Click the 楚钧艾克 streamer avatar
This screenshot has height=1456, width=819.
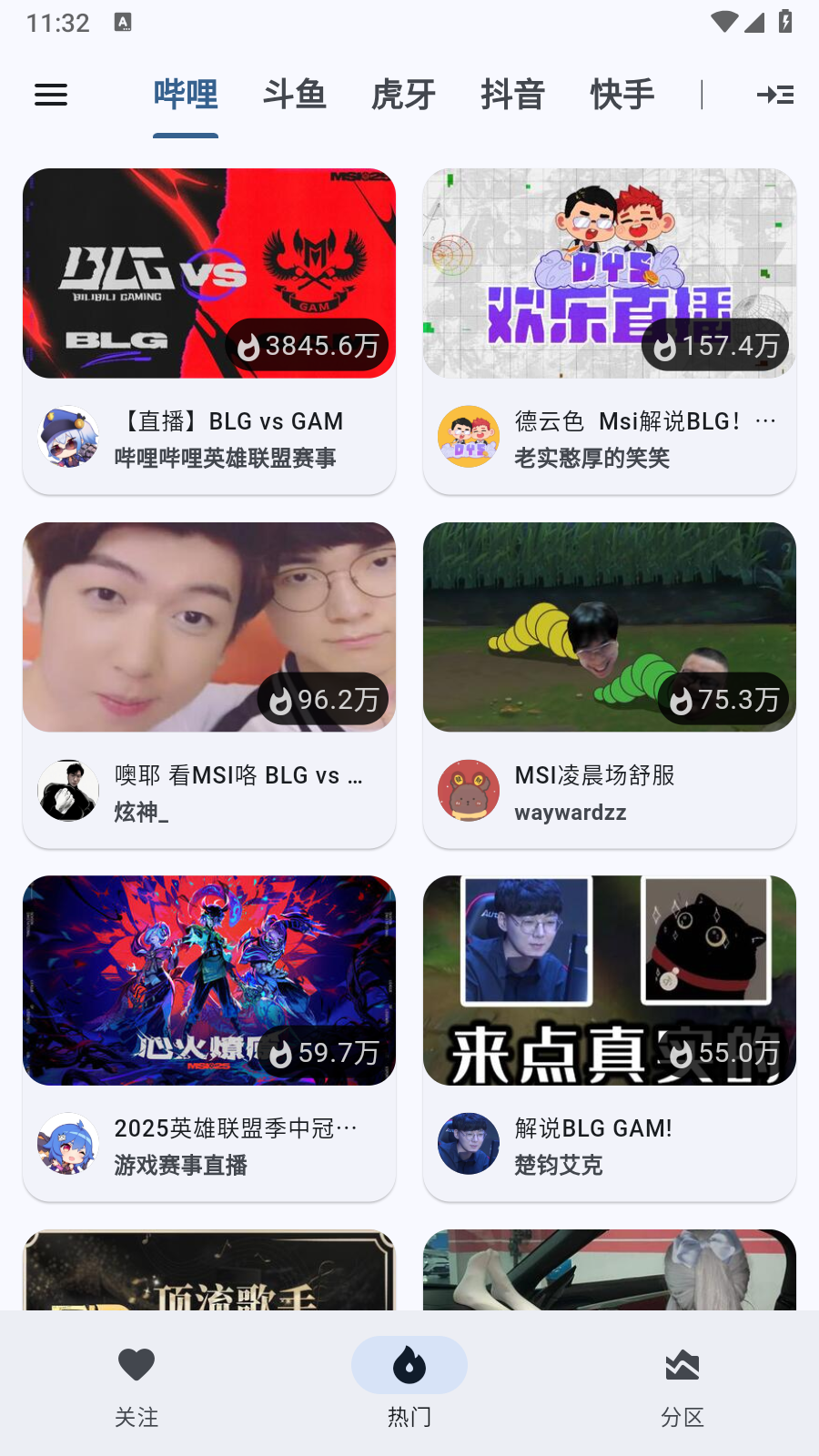point(469,1143)
